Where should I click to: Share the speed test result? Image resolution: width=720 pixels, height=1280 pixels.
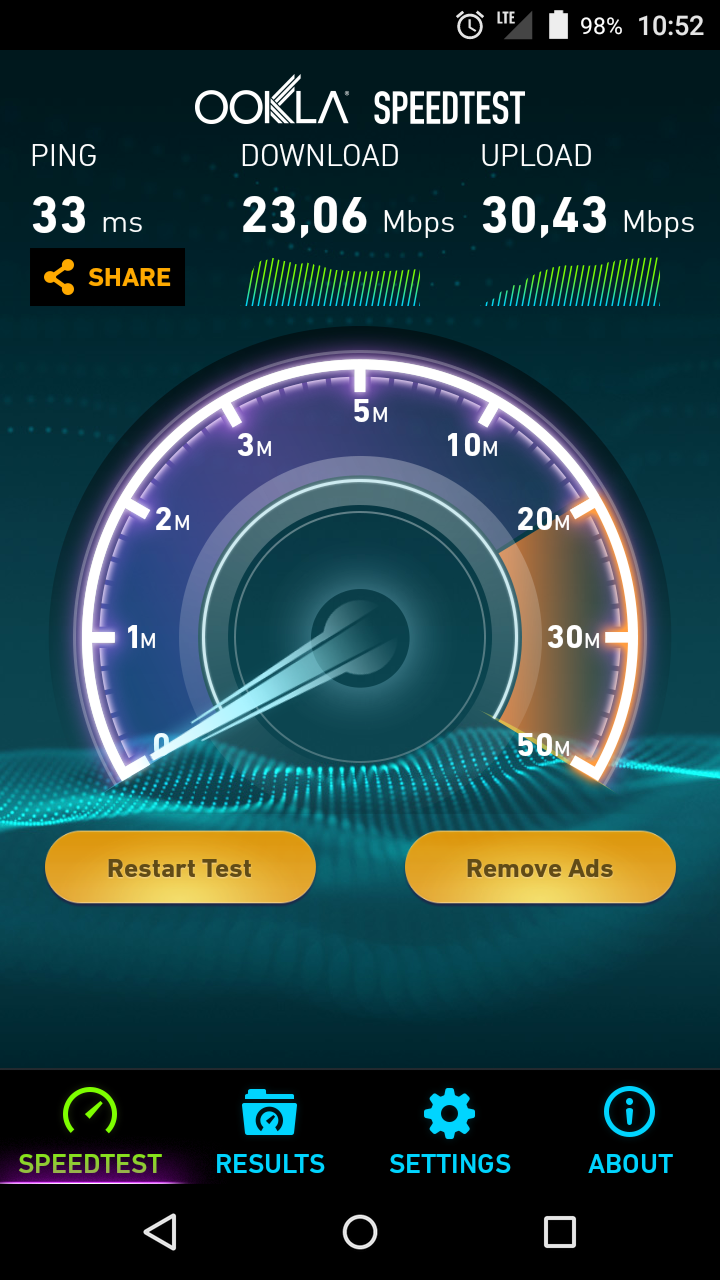[x=107, y=277]
